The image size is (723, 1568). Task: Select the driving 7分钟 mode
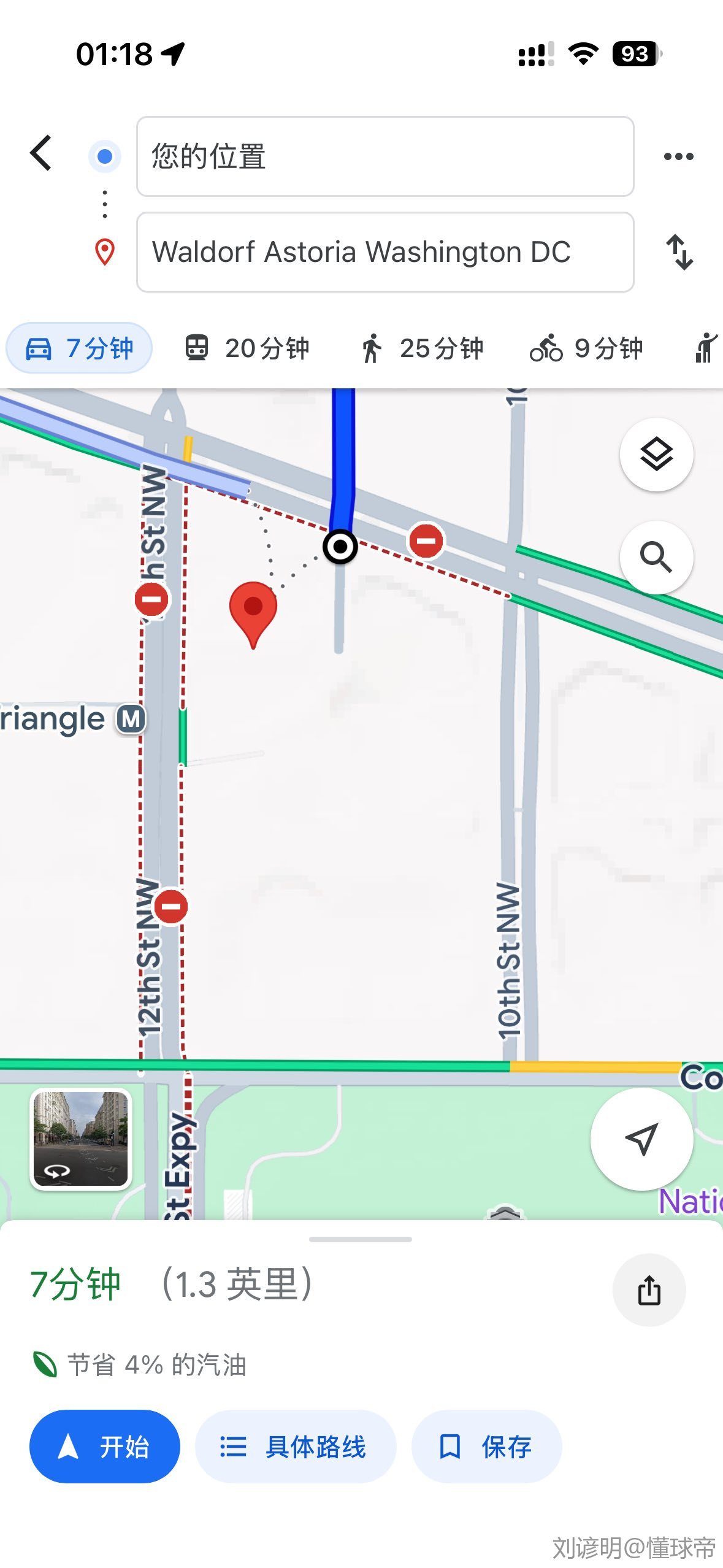[x=79, y=348]
